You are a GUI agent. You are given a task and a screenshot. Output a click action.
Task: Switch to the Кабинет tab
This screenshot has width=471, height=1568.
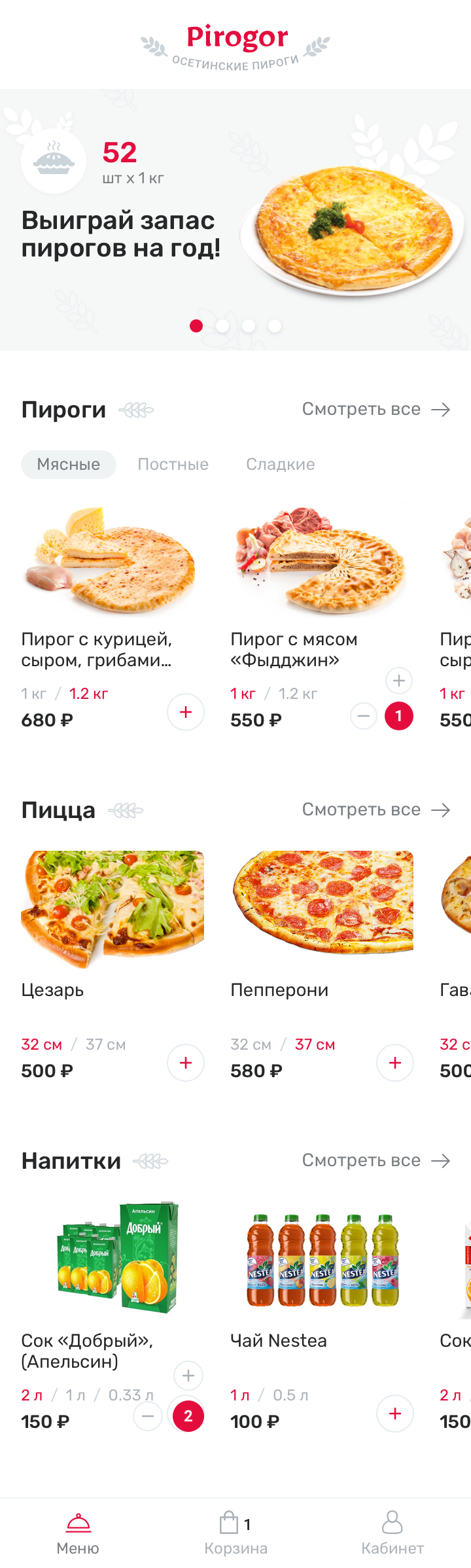pyautogui.click(x=392, y=1533)
